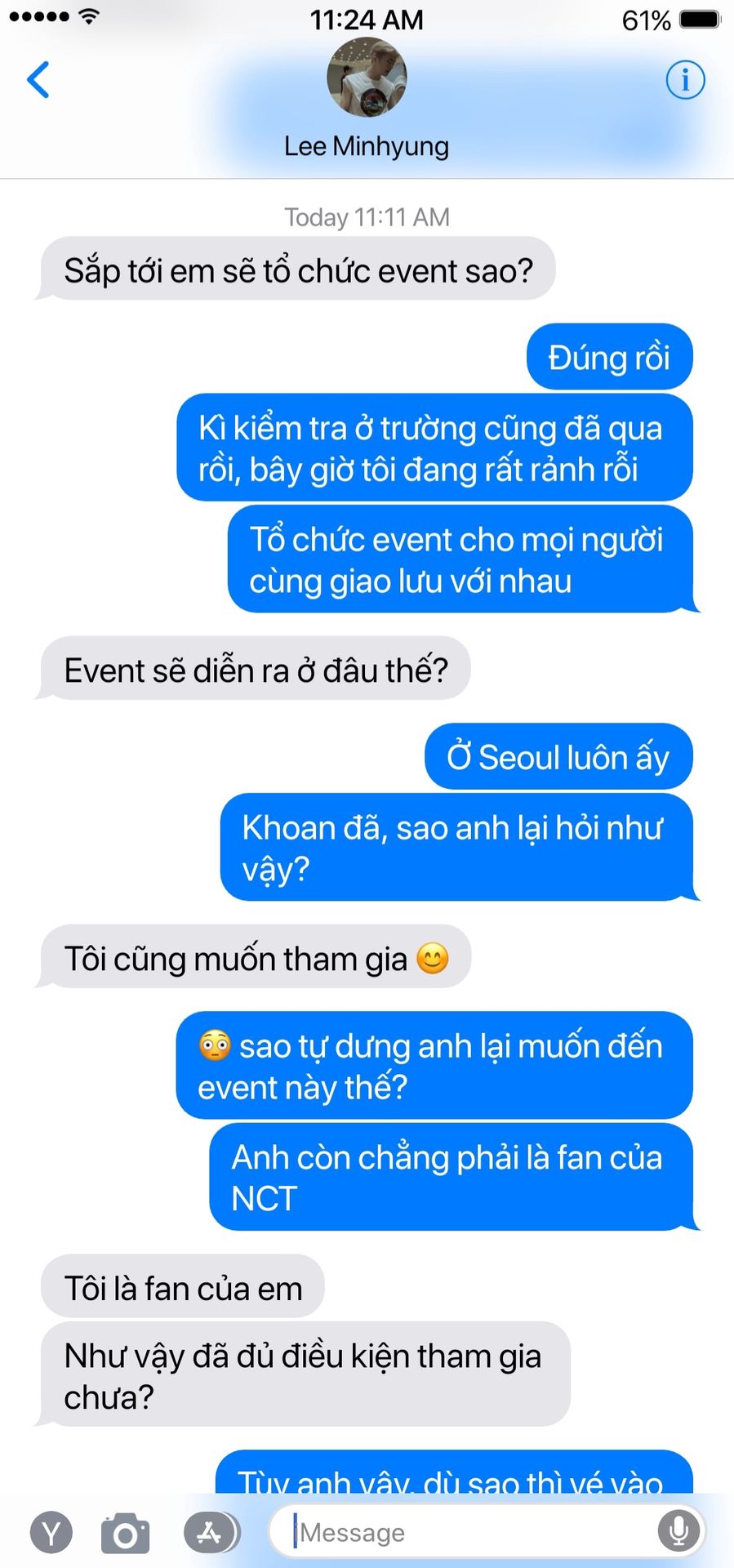Start voice dictation with the microphone
This screenshot has height=1568, width=734.
coord(678,1532)
